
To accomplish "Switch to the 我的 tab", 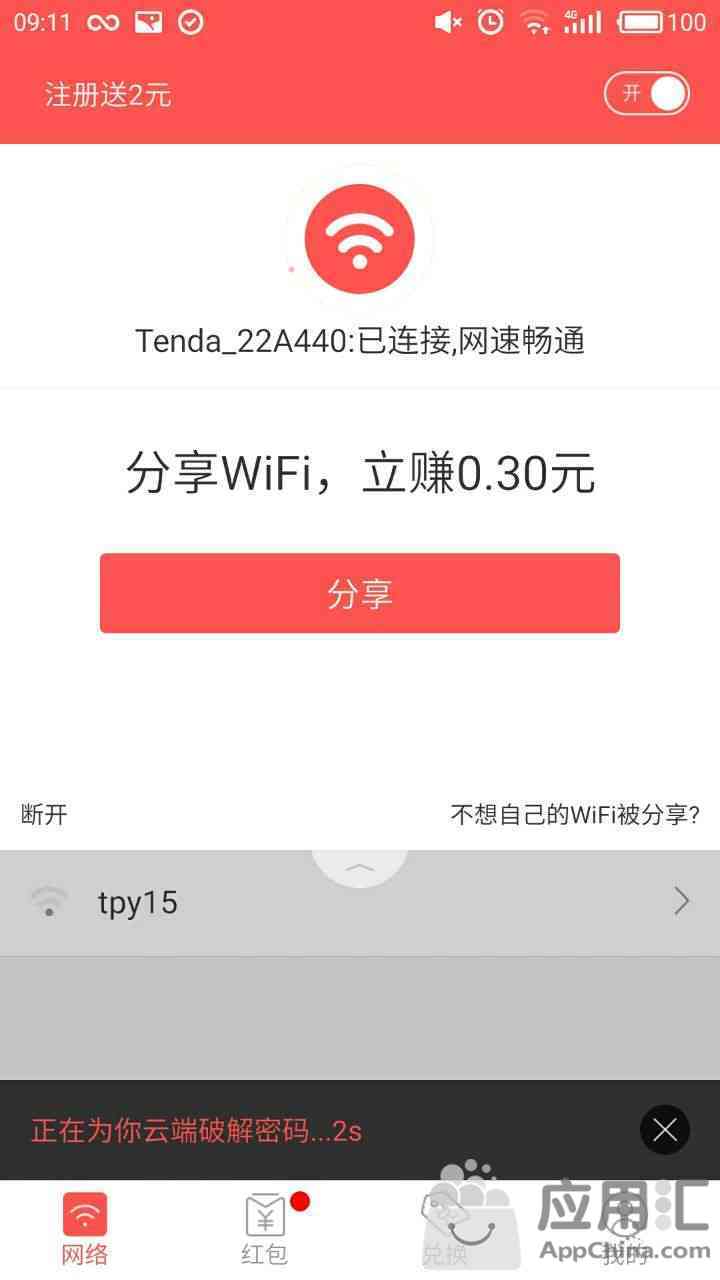I will click(x=625, y=1229).
